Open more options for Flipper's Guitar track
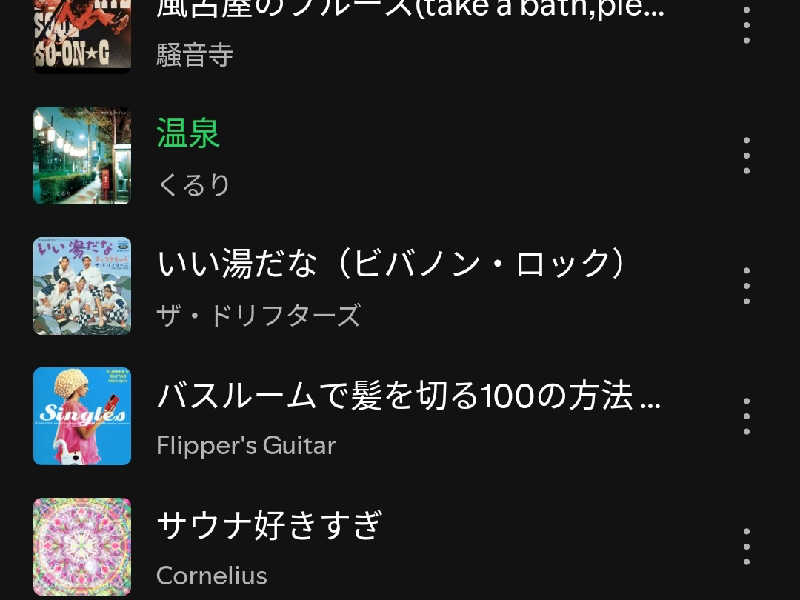The image size is (800, 600). (x=747, y=416)
